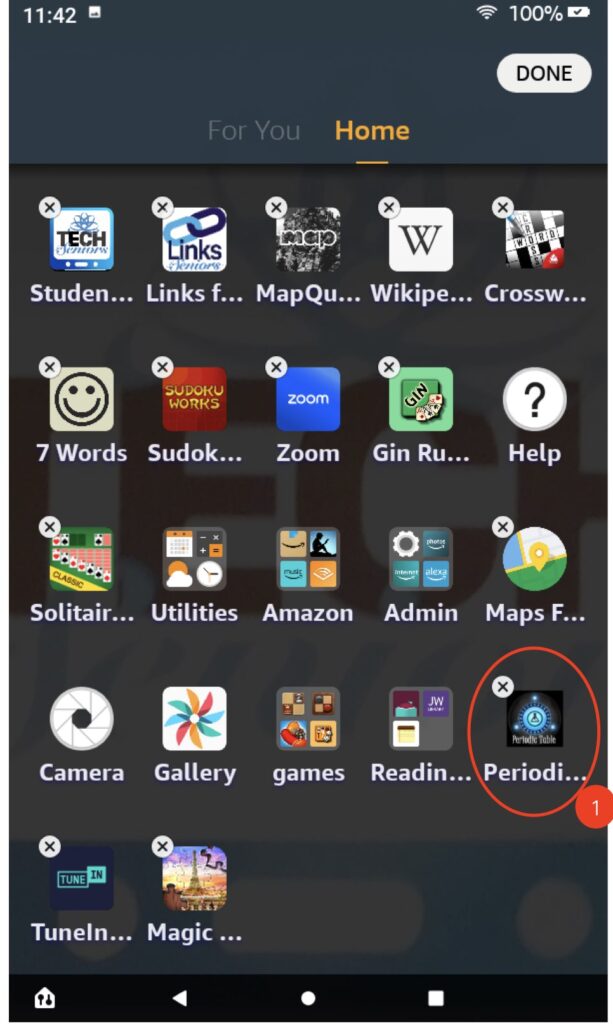Open the Utilities folder
The width and height of the screenshot is (613, 1024).
(x=194, y=559)
